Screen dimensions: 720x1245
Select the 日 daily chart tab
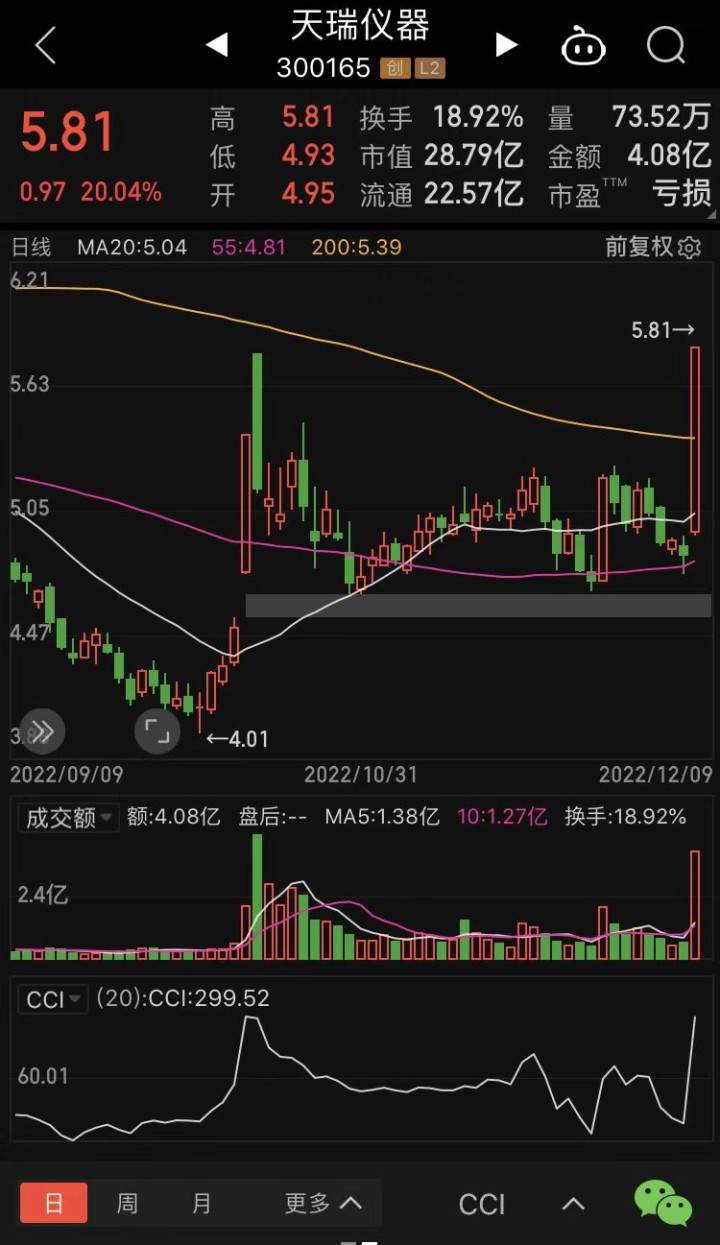[x=54, y=1203]
